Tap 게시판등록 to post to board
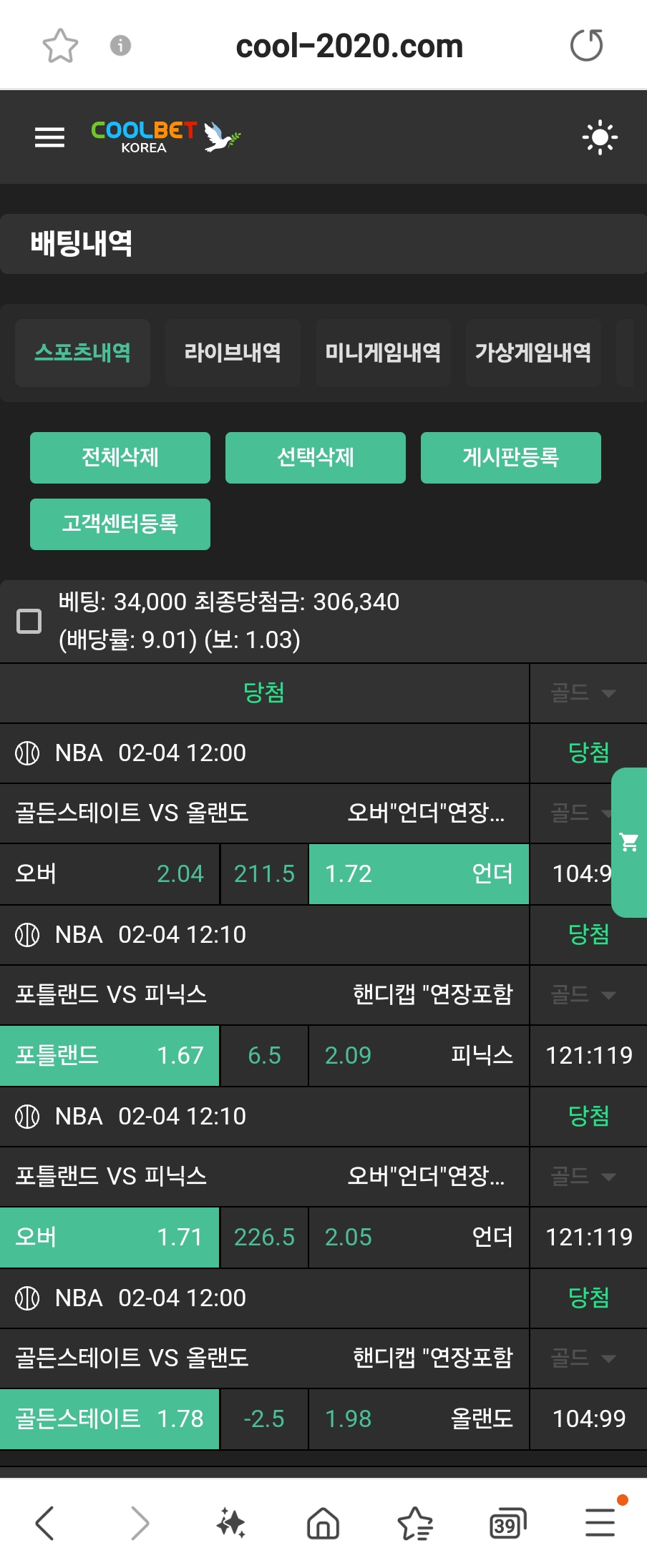 (510, 458)
